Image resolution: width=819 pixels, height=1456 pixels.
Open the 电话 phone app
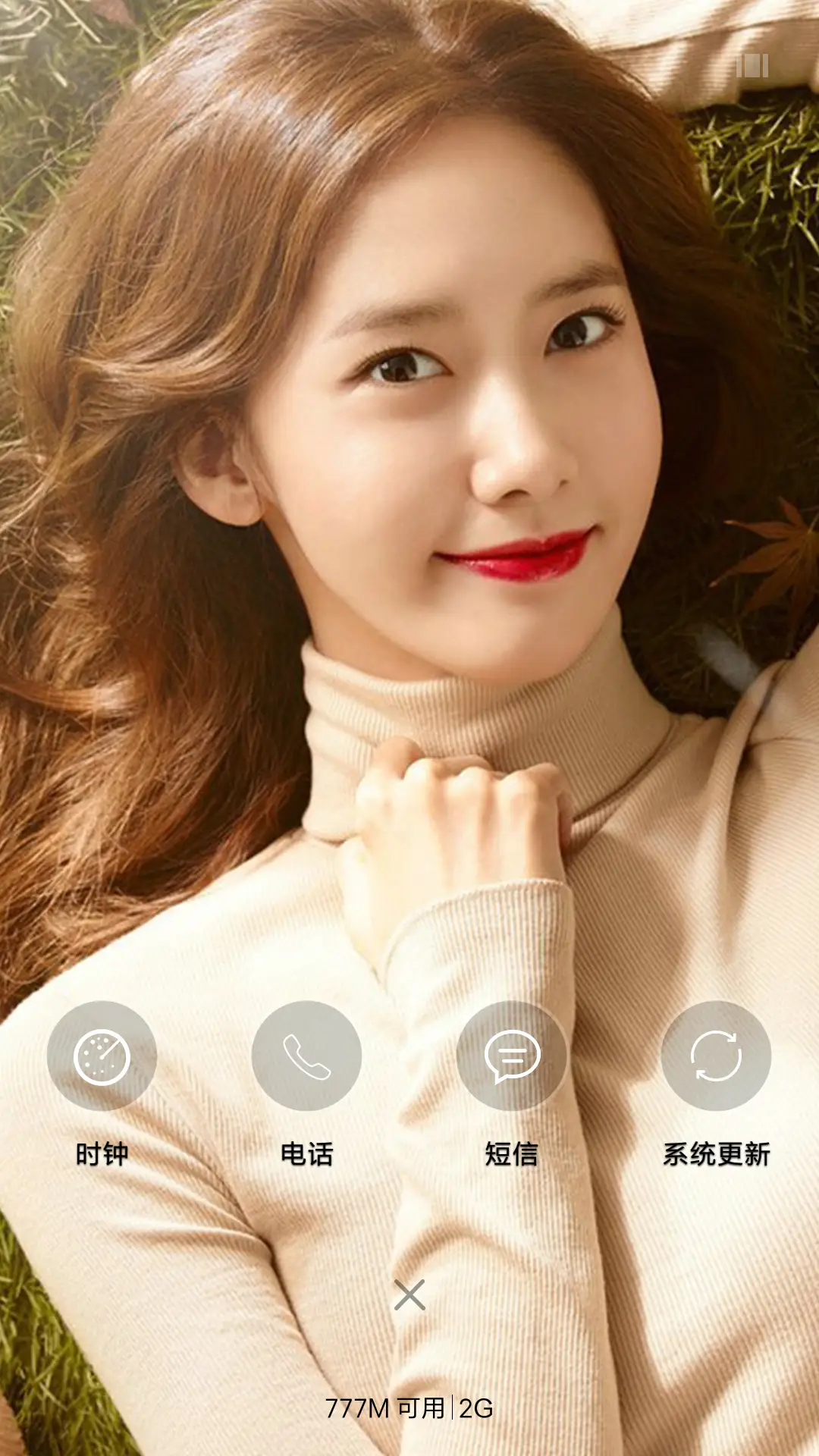tap(306, 1056)
